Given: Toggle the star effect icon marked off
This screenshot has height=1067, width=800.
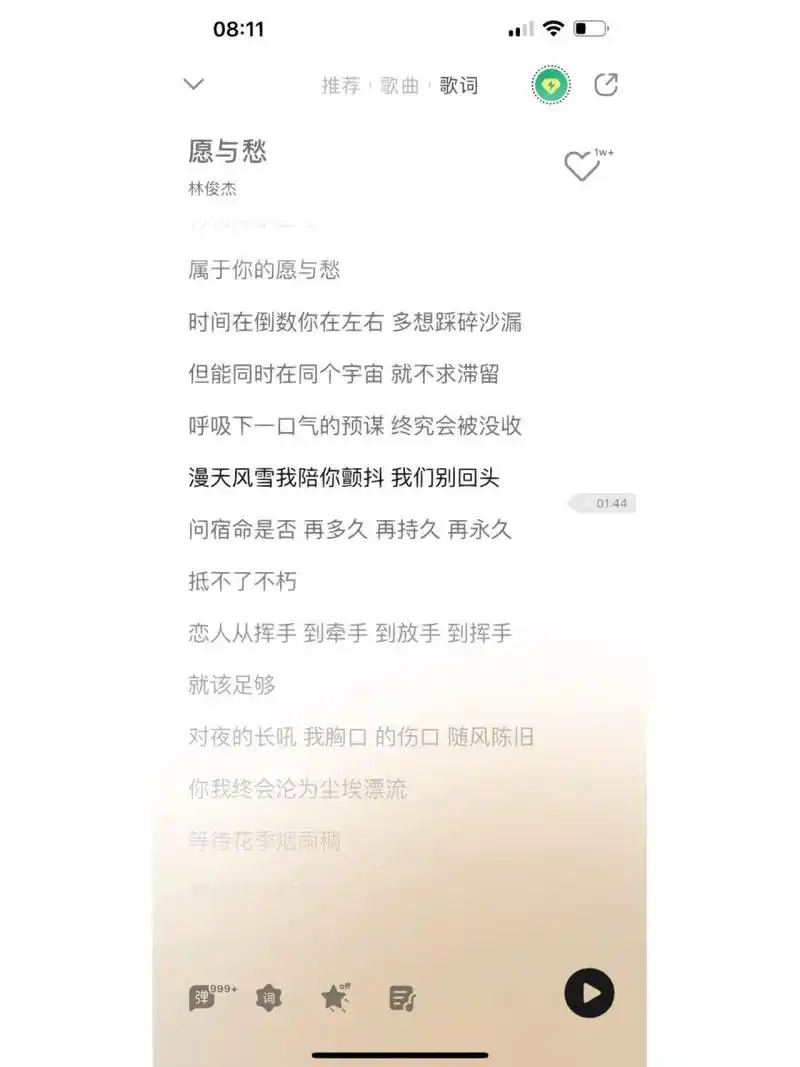Looking at the screenshot, I should [334, 997].
